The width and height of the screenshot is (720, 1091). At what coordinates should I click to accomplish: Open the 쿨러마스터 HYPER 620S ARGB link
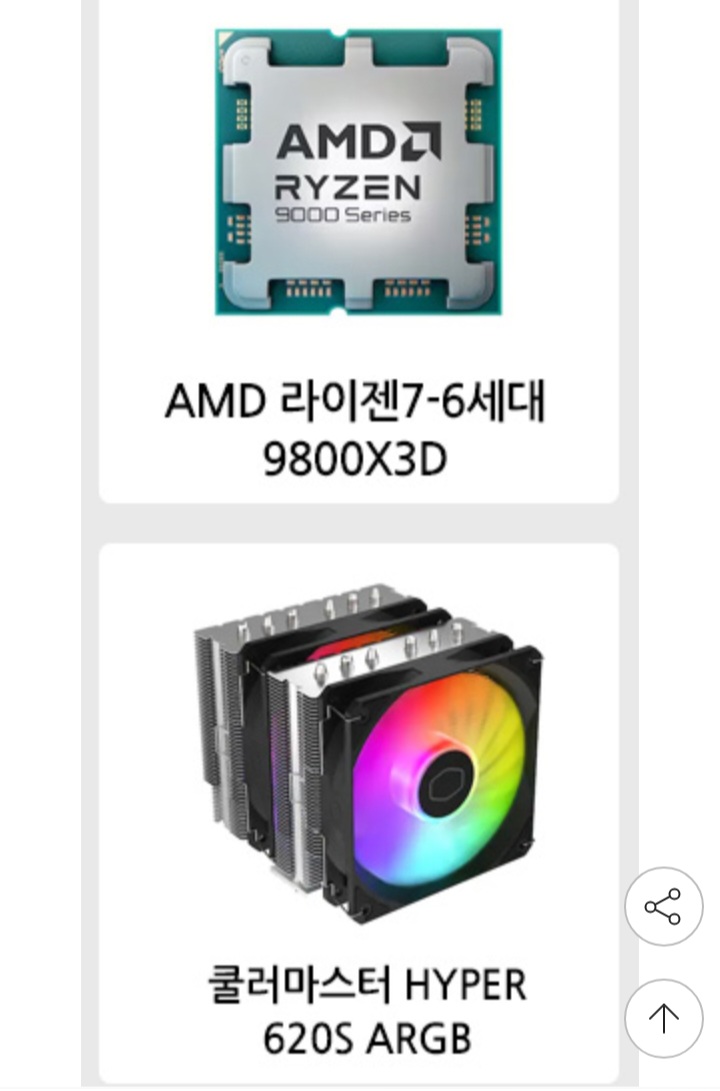tap(357, 1005)
